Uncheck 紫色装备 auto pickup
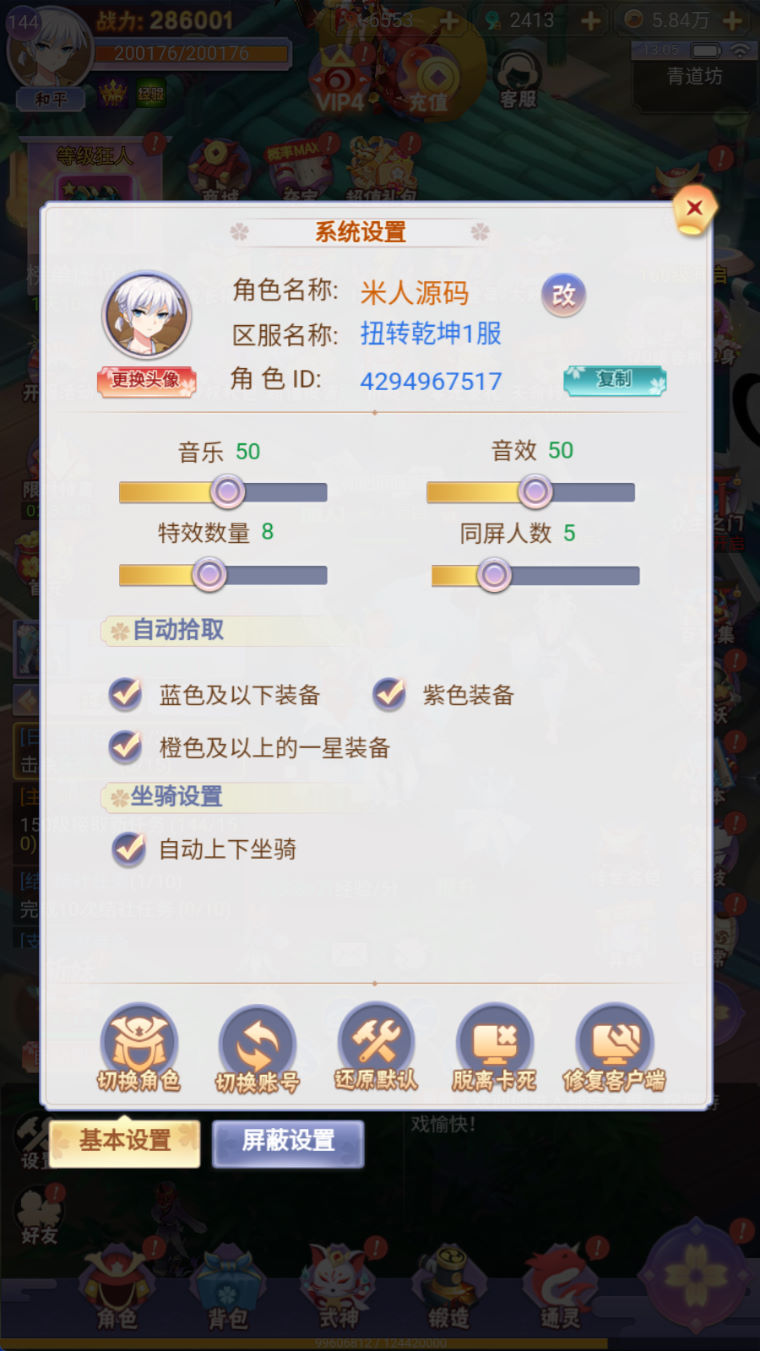 [389, 694]
